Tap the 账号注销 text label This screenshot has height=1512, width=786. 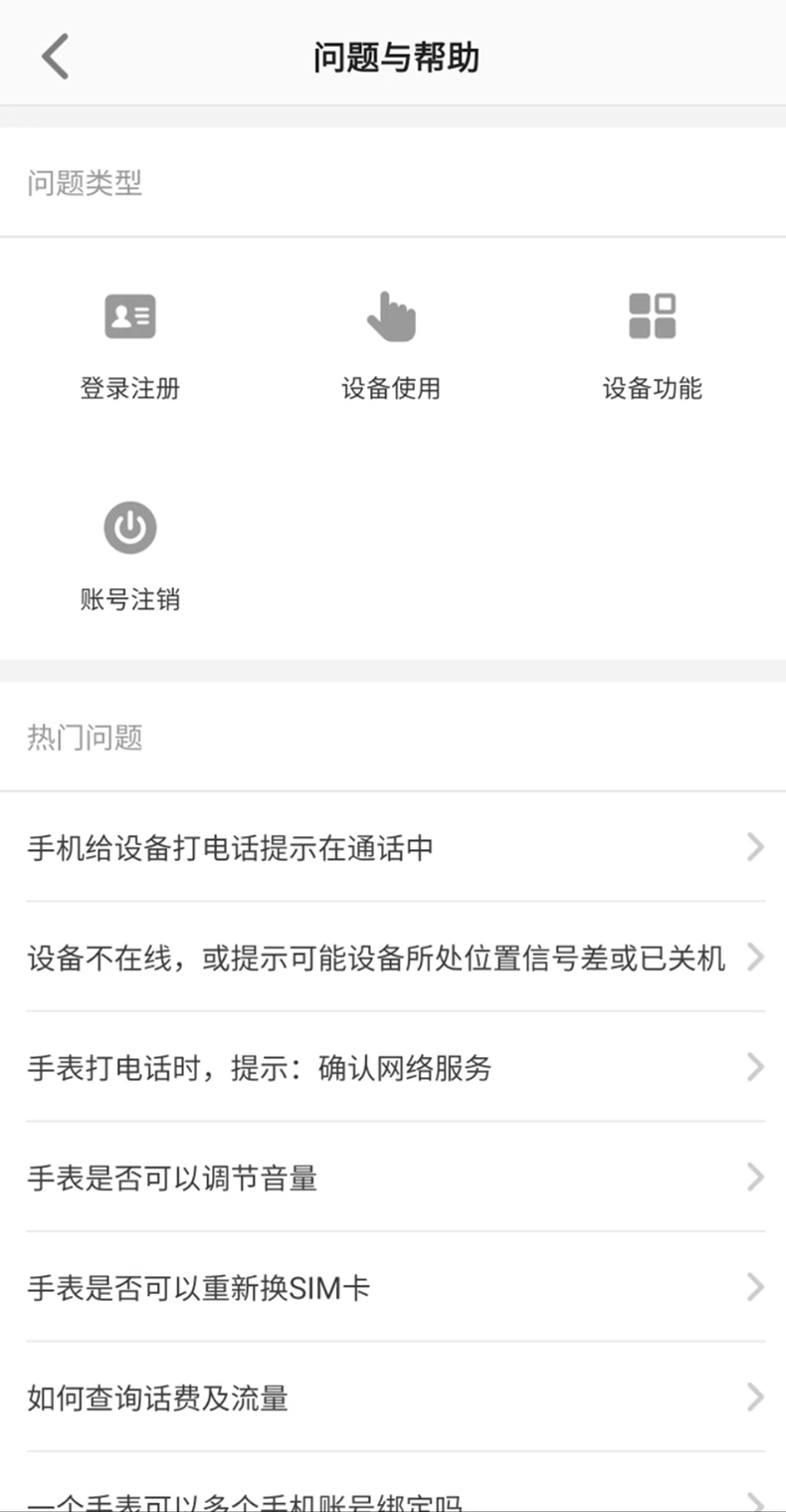click(130, 600)
